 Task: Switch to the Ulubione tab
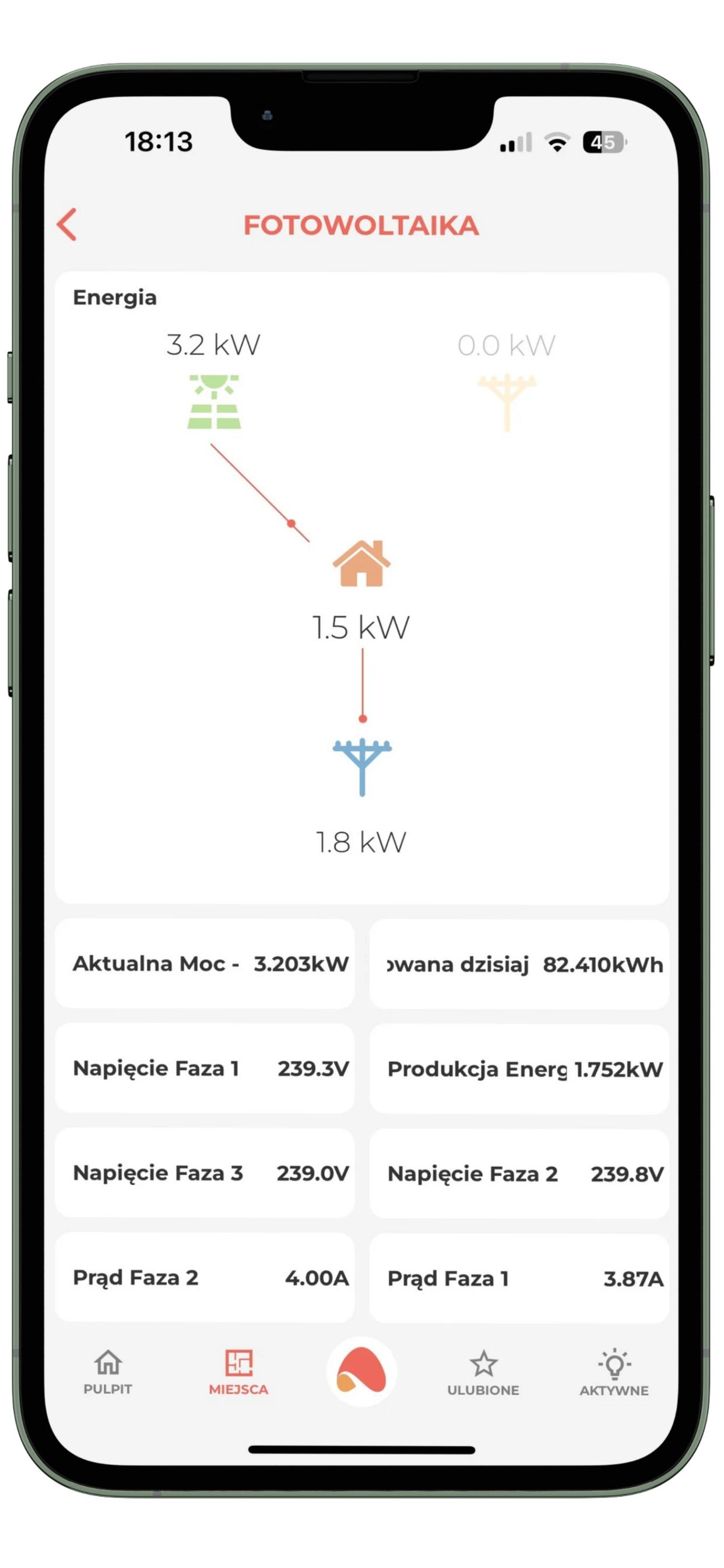[483, 1372]
